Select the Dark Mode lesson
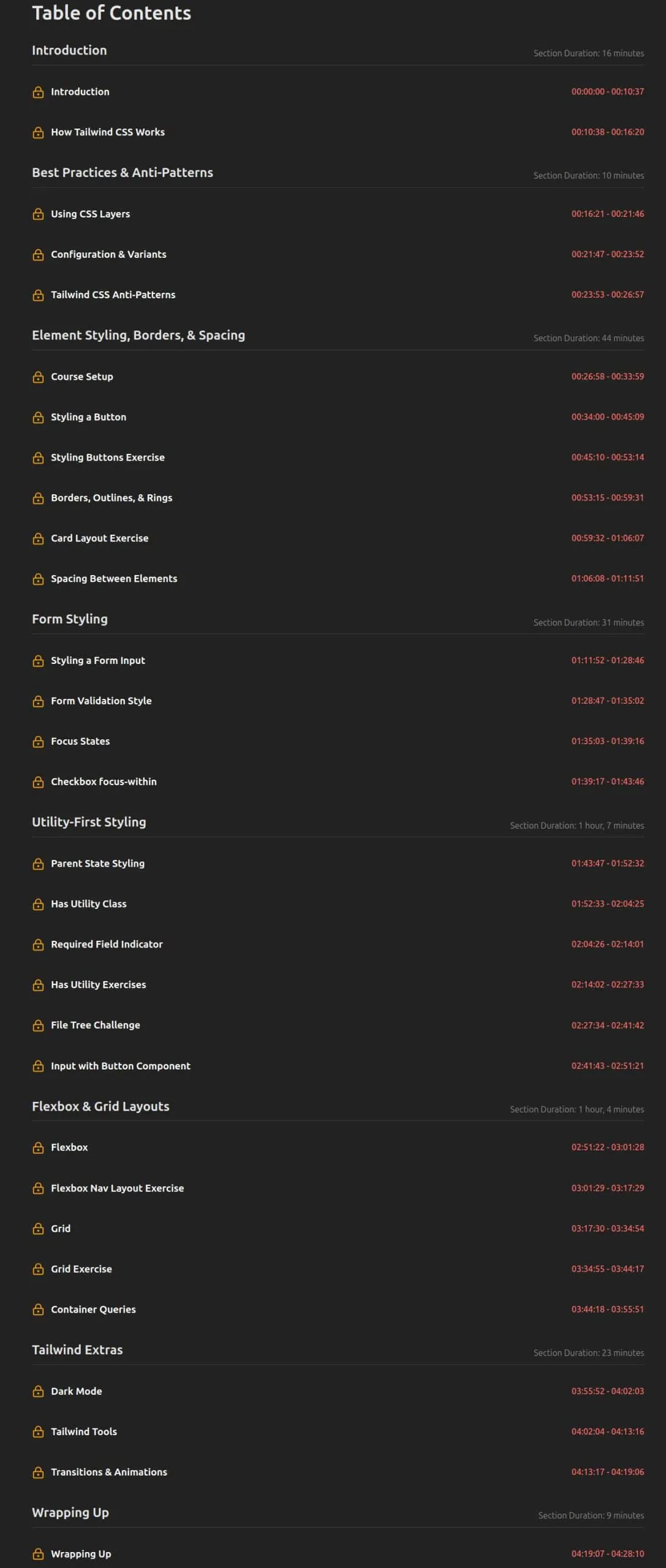Image resolution: width=666 pixels, height=1568 pixels. click(338, 1391)
